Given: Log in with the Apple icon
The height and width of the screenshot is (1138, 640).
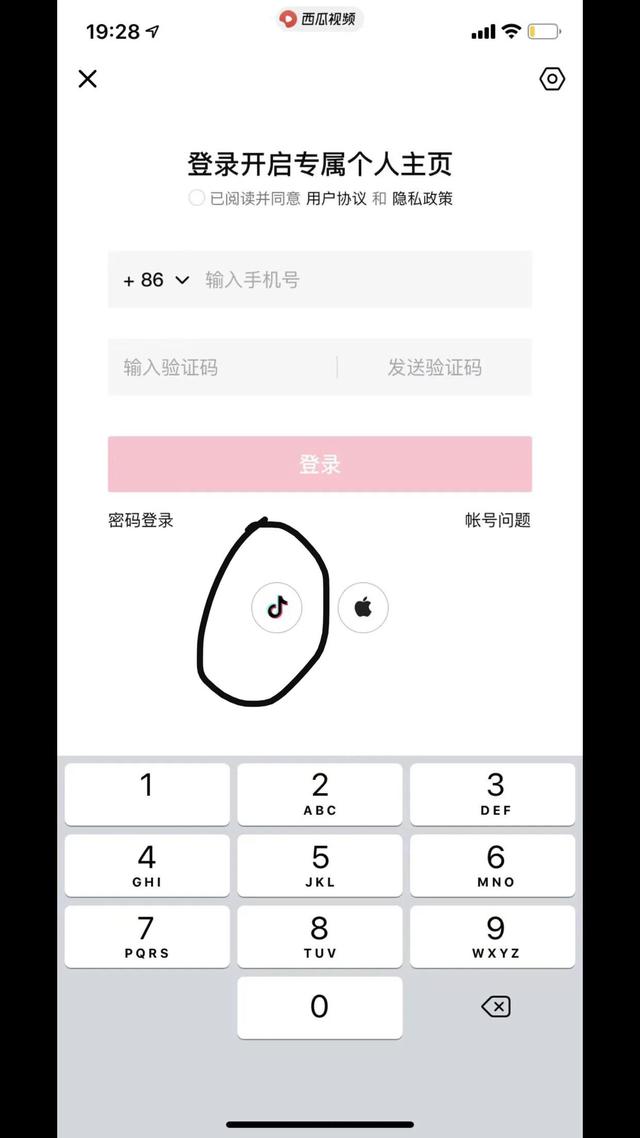Looking at the screenshot, I should (x=363, y=607).
